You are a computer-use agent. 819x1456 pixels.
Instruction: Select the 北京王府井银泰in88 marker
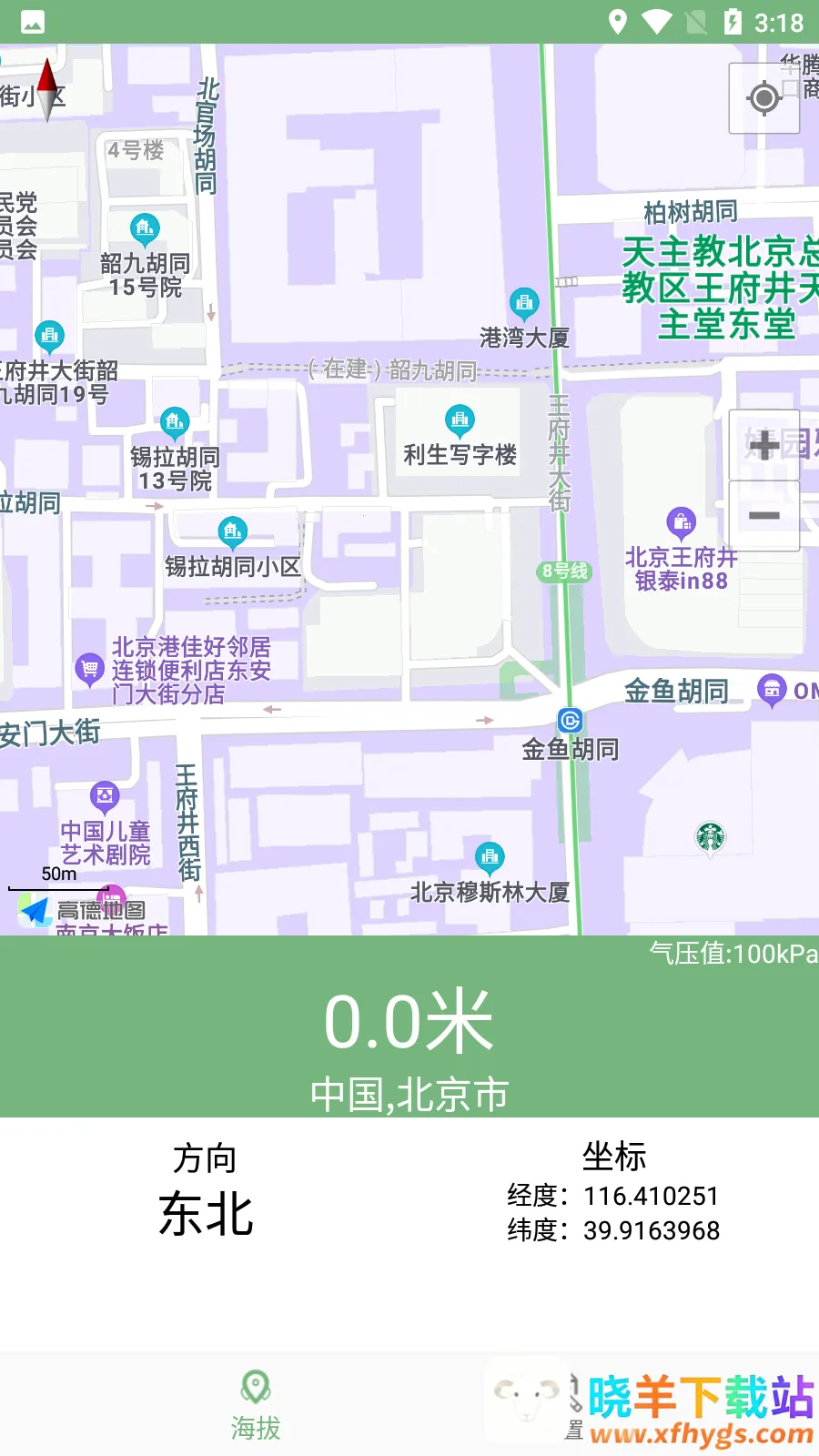(x=681, y=522)
